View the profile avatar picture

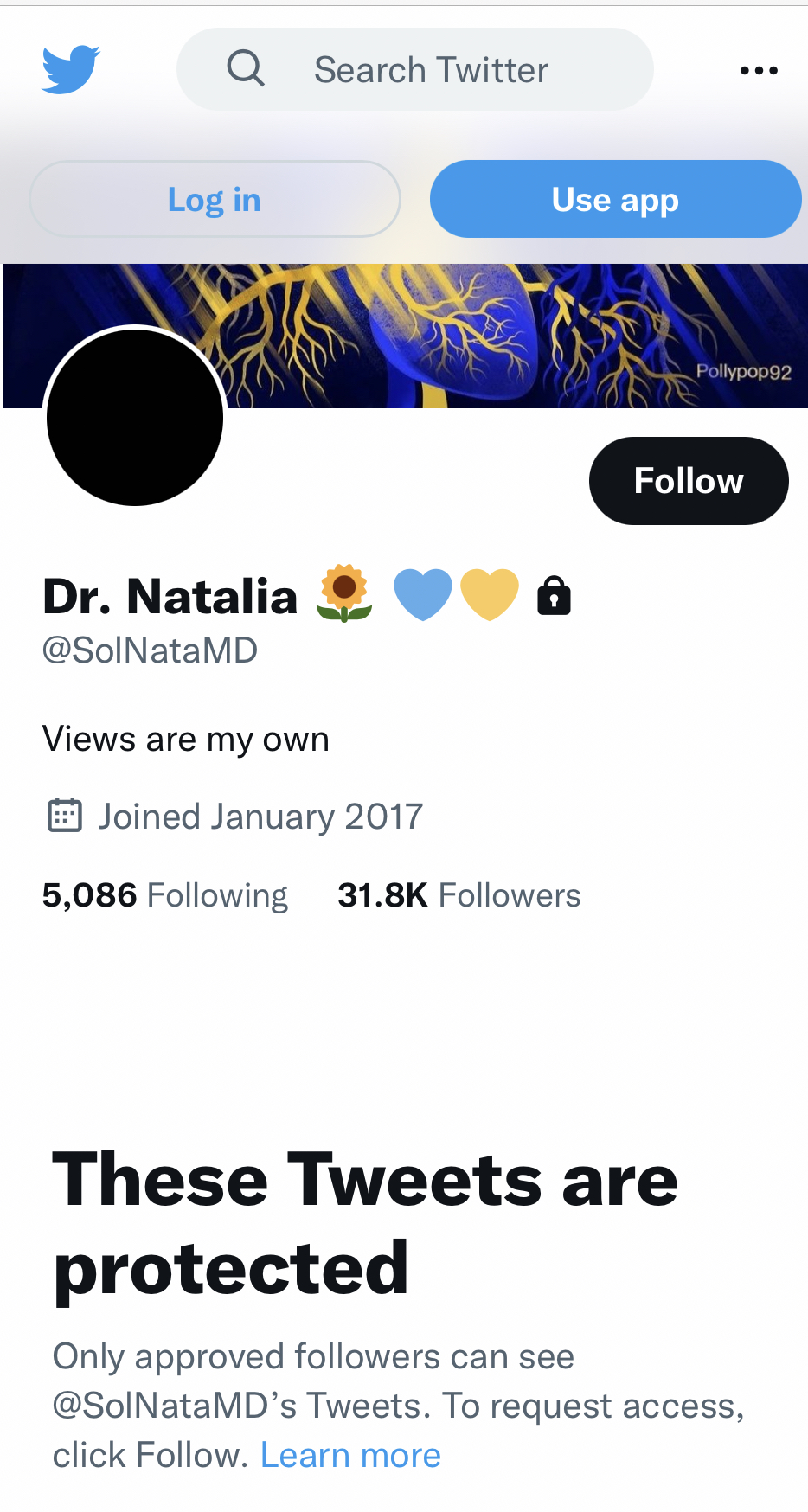coord(135,418)
